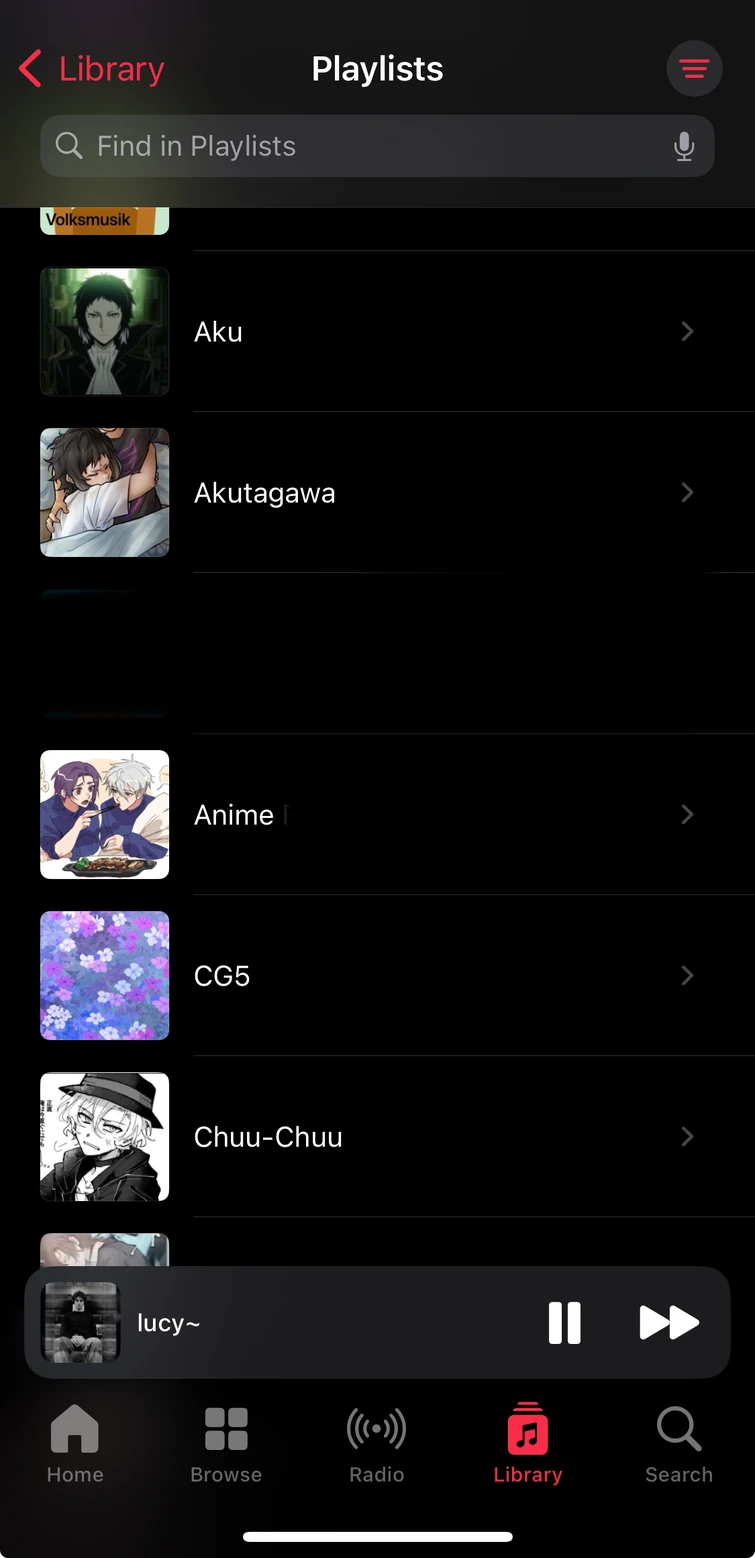Viewport: 755px width, 1558px height.
Task: Open Search from the bottom bar icon
Action: point(679,1429)
